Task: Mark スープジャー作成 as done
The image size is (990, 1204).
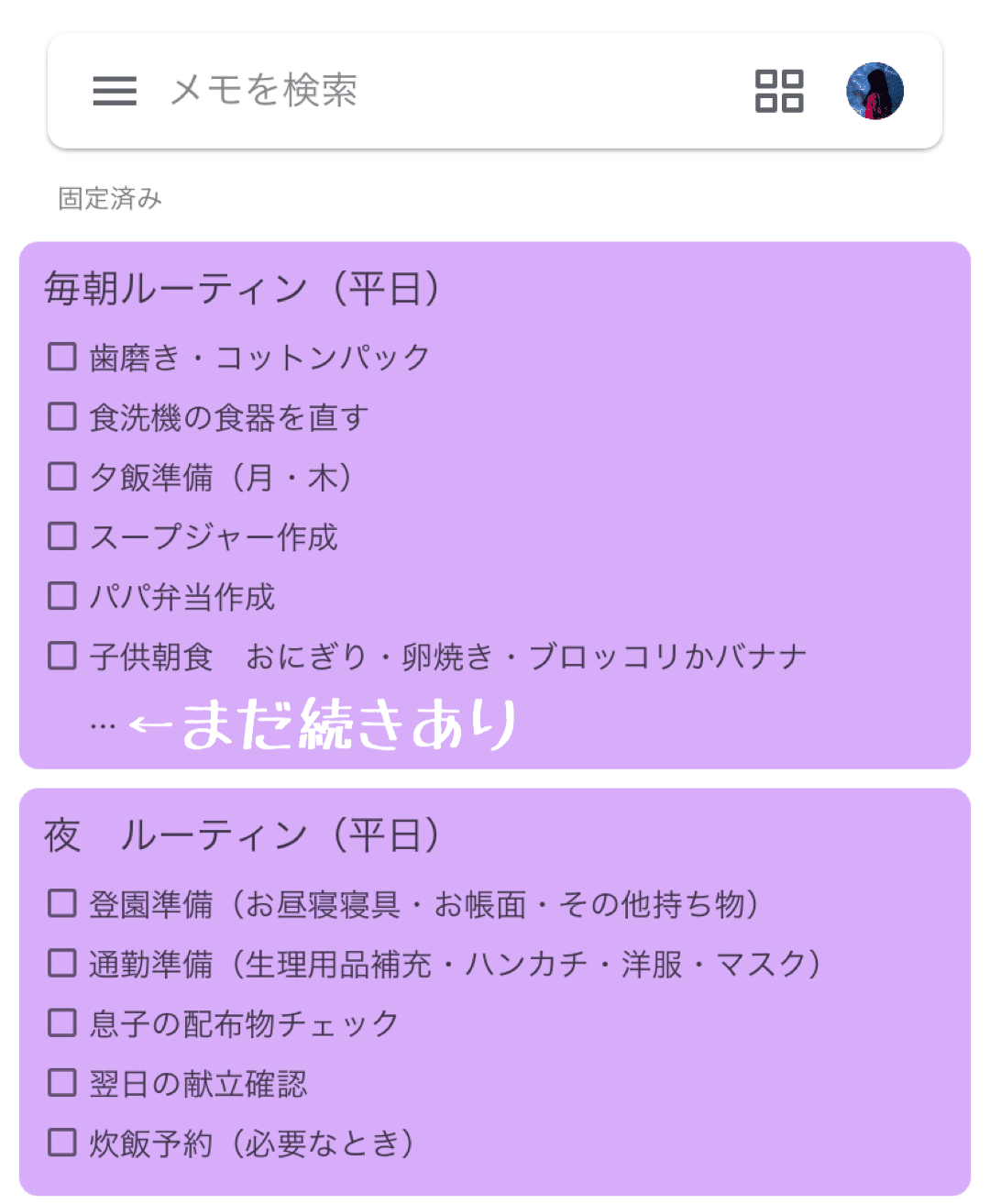Action: (61, 536)
